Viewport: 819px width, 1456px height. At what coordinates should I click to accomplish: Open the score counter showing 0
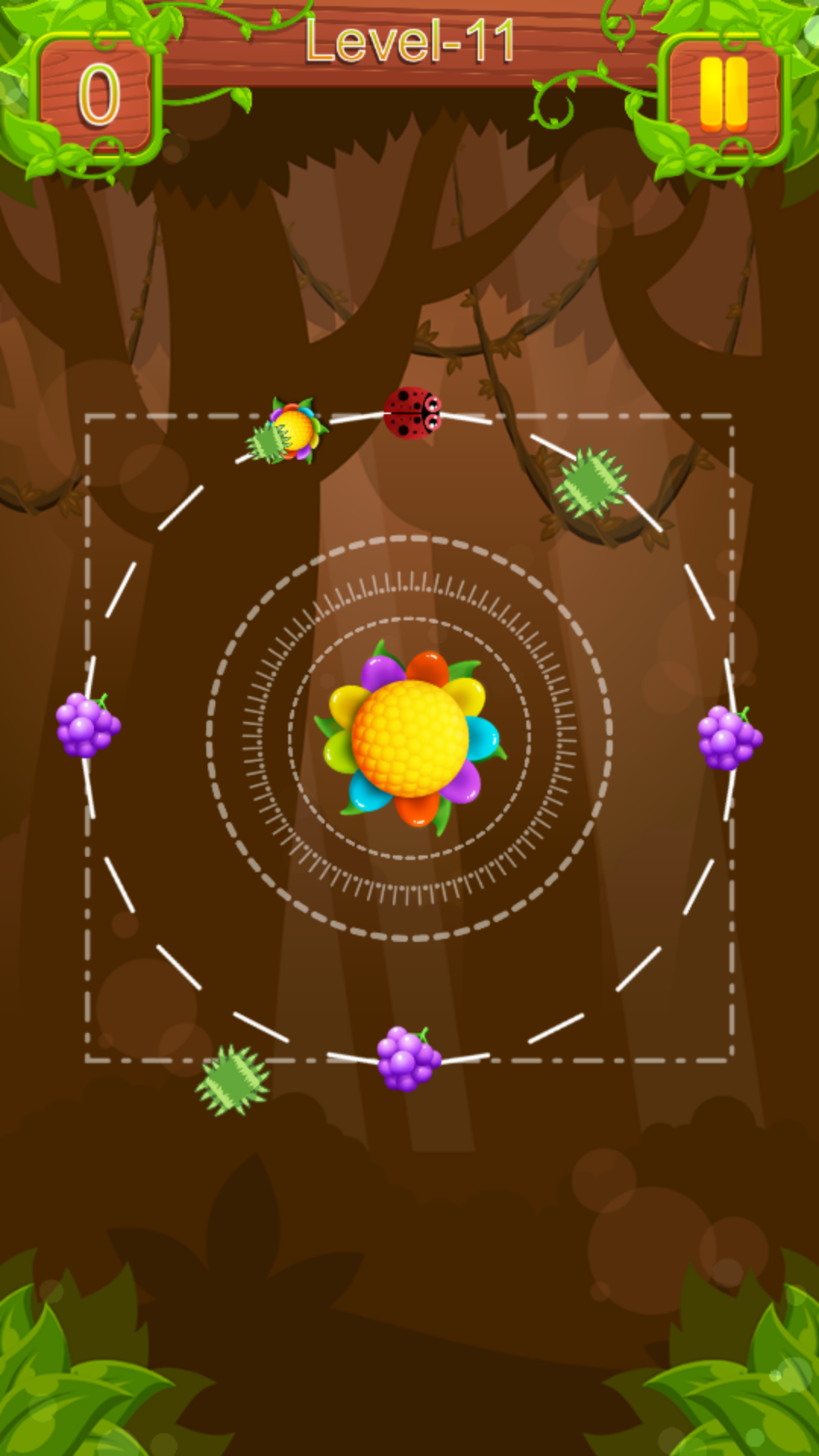pyautogui.click(x=97, y=93)
